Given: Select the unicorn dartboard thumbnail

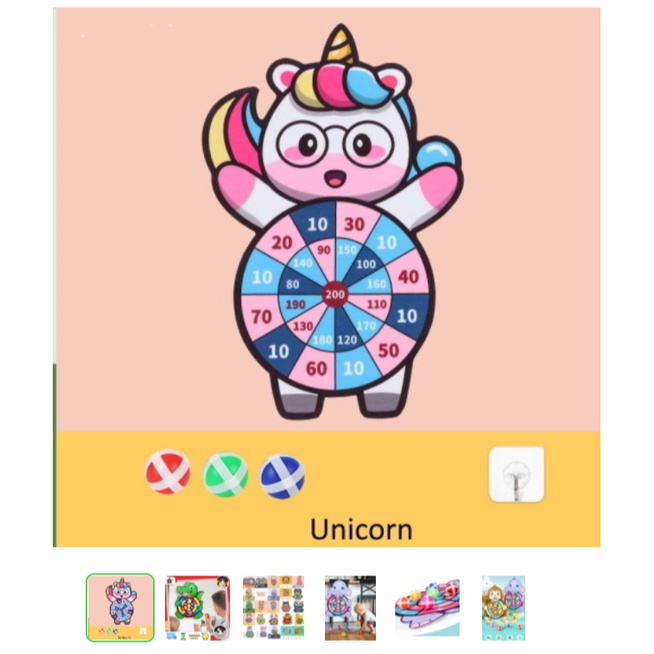Looking at the screenshot, I should (120, 607).
